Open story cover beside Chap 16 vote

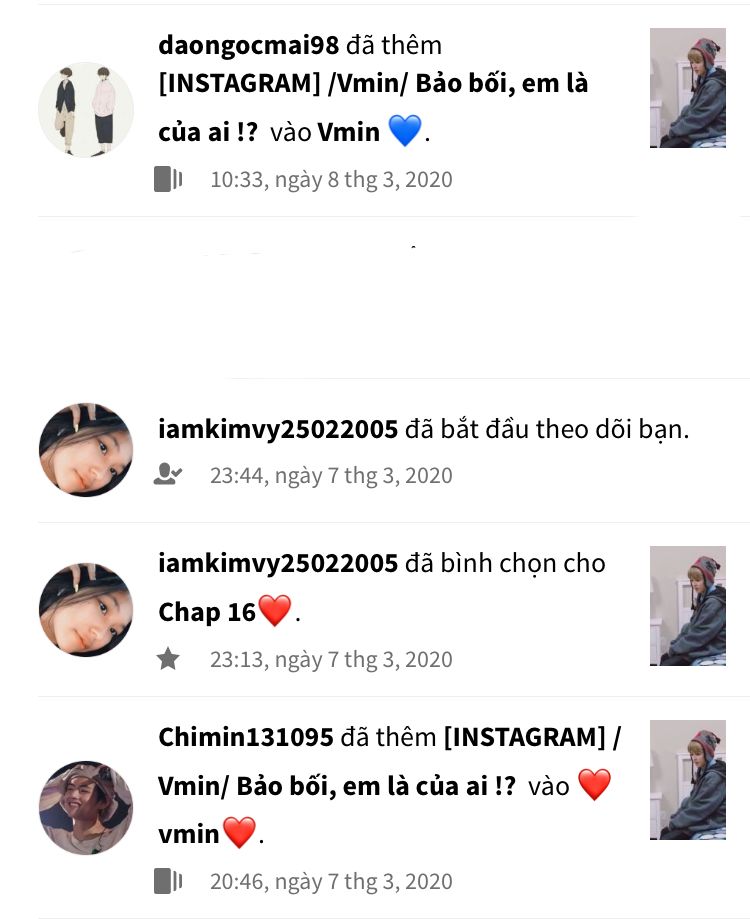coord(687,606)
